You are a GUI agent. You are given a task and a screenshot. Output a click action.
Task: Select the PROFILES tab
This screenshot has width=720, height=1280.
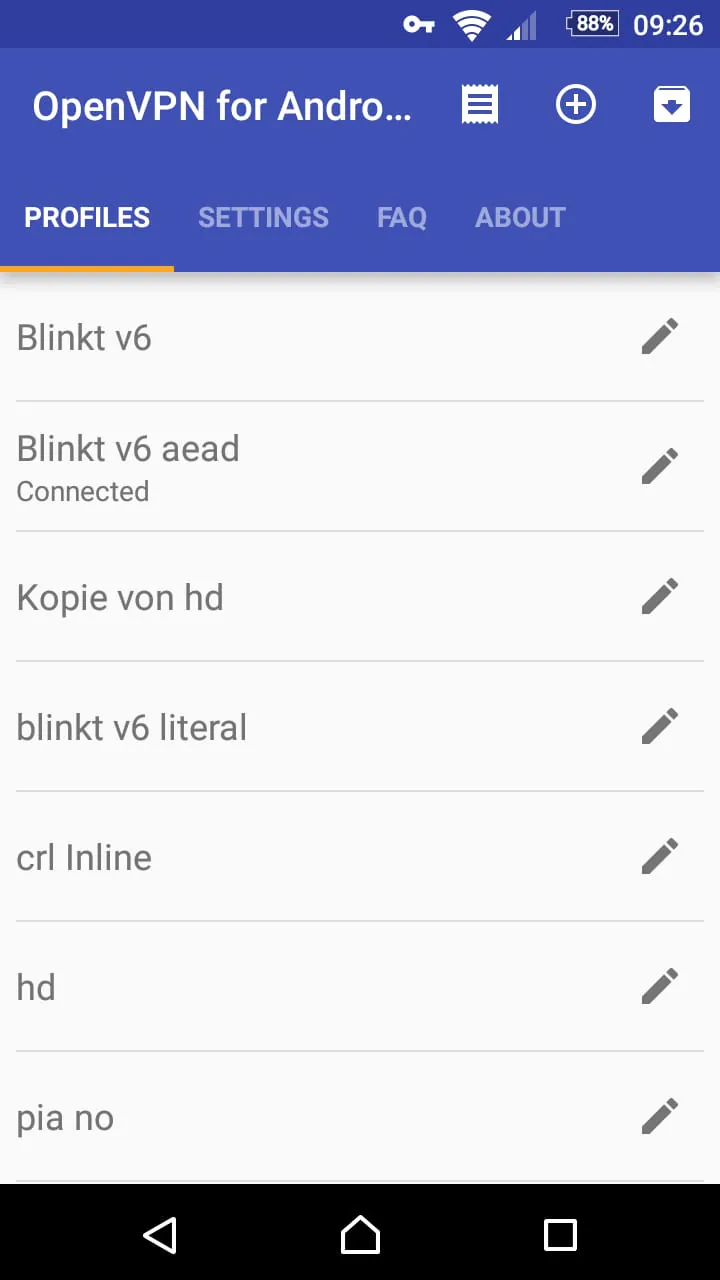pyautogui.click(x=87, y=217)
